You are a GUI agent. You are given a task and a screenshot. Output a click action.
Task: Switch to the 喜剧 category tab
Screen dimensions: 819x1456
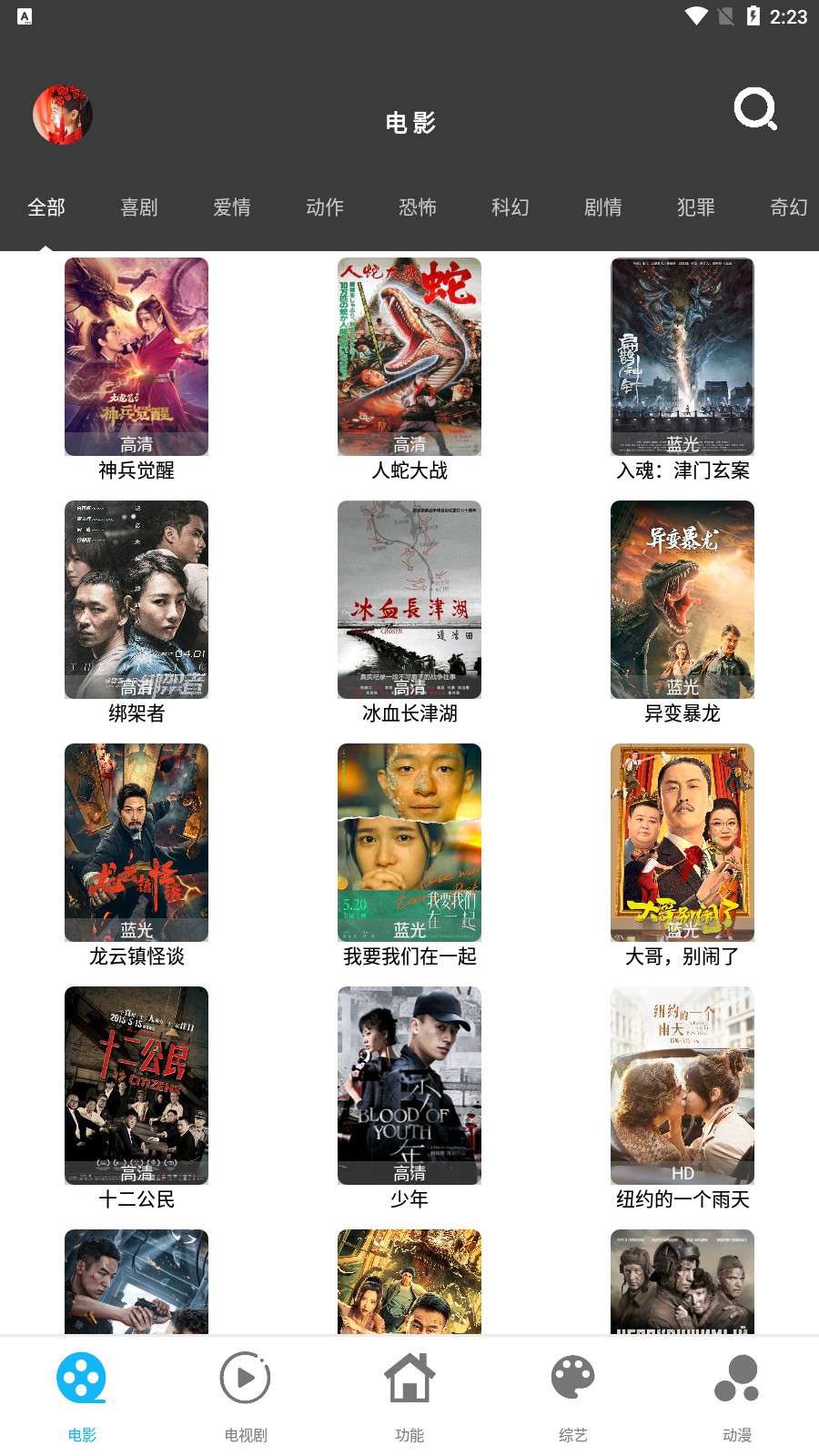click(x=140, y=208)
